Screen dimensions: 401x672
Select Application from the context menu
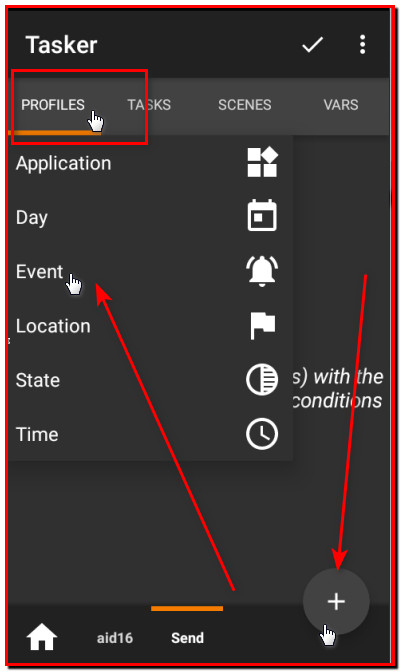pyautogui.click(x=150, y=163)
